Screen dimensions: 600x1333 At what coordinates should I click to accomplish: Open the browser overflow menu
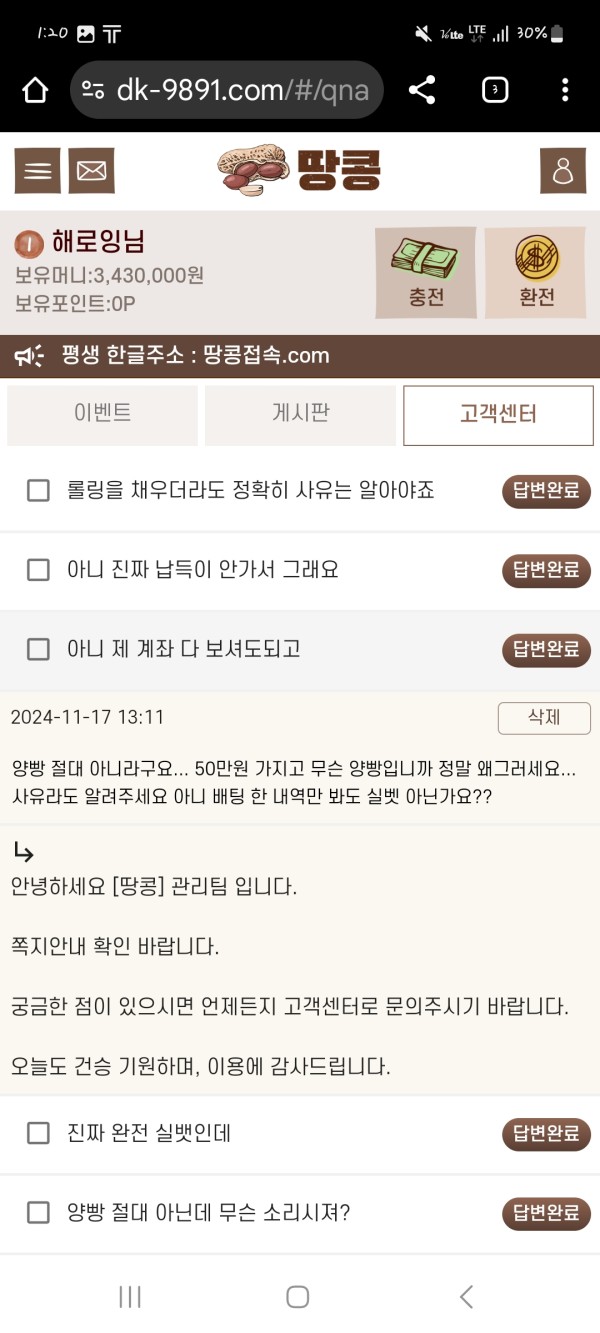(565, 91)
